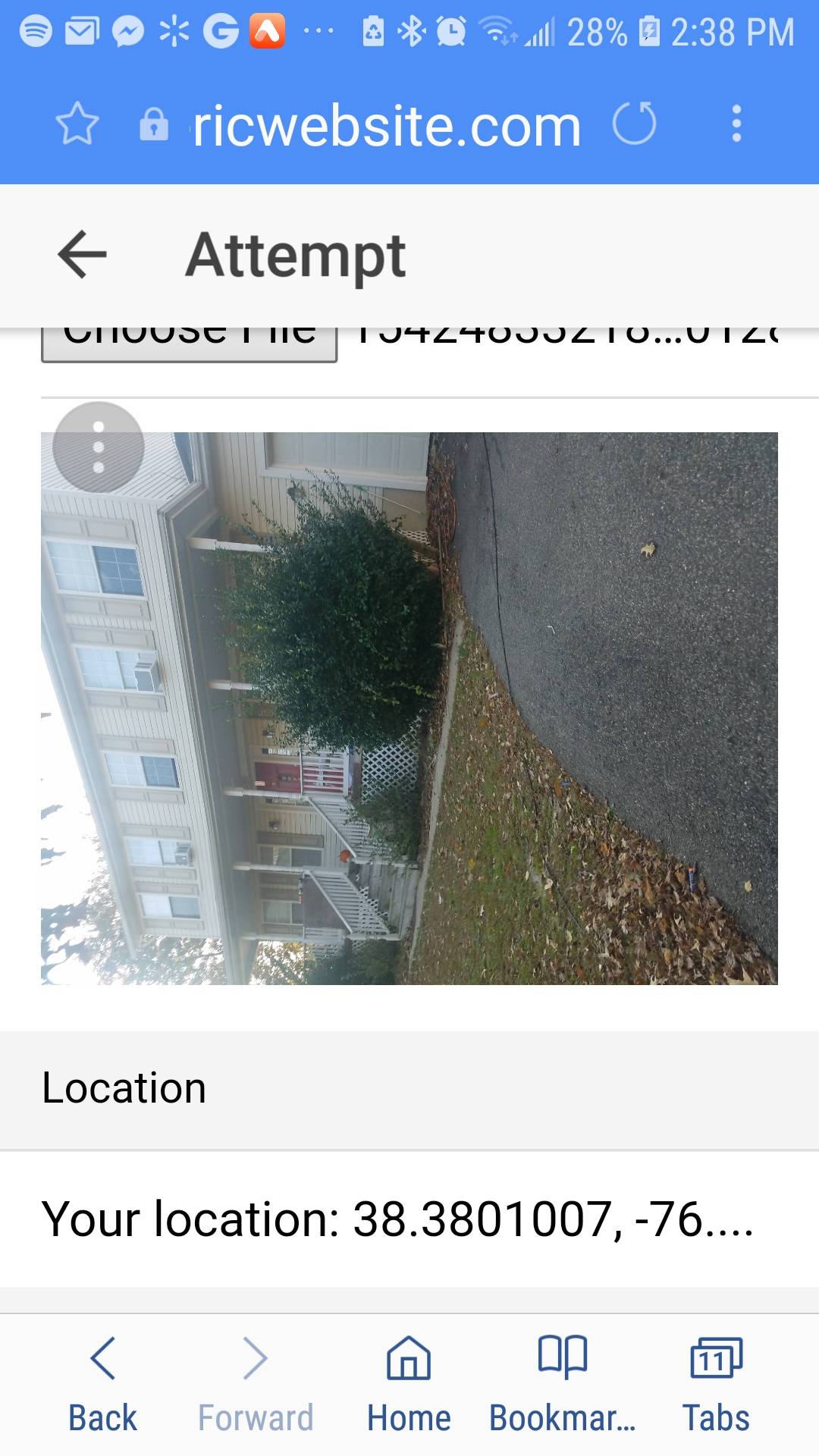Bookmark this page with the star icon
This screenshot has width=819, height=1456.
click(77, 124)
